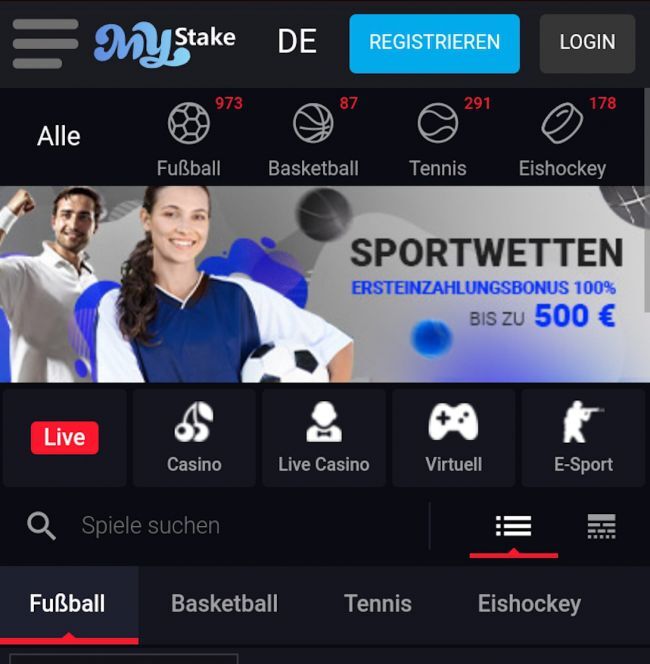Viewport: 650px width, 664px height.
Task: Switch to the table view layout
Action: click(601, 526)
